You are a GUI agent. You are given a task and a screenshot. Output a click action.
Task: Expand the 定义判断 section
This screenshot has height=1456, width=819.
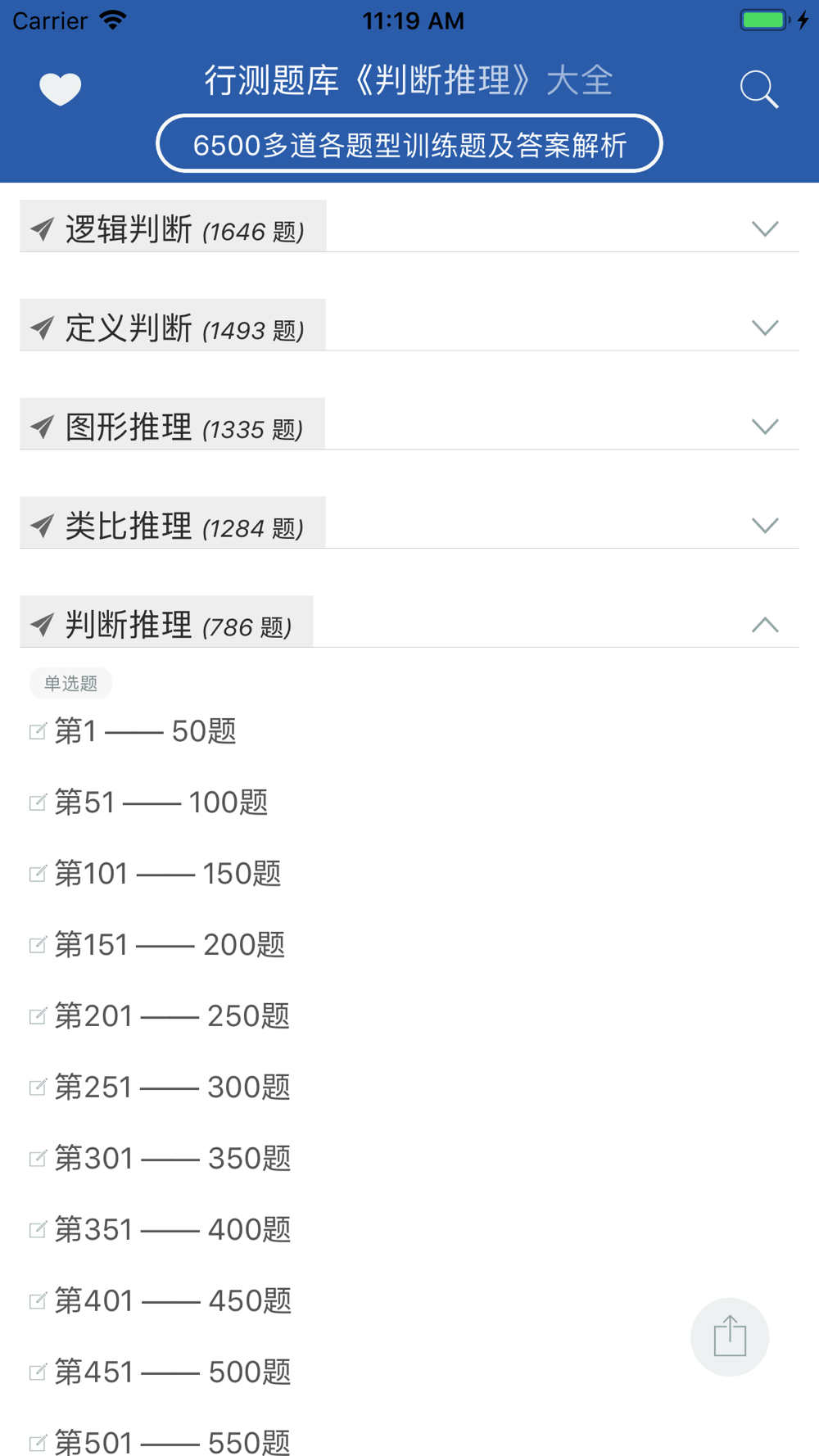coord(409,326)
